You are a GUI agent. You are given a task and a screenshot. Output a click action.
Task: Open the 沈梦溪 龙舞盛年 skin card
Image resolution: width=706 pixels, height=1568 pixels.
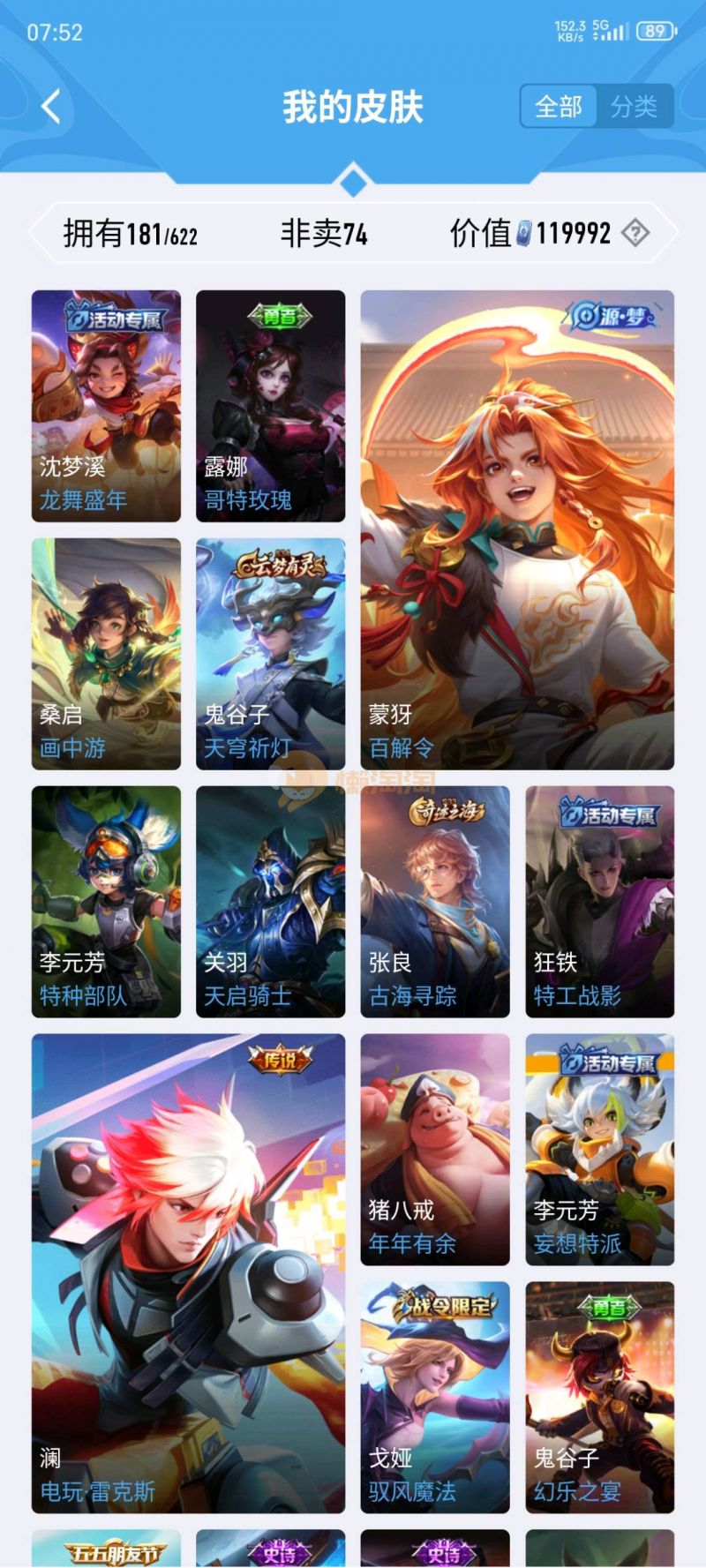(x=106, y=406)
